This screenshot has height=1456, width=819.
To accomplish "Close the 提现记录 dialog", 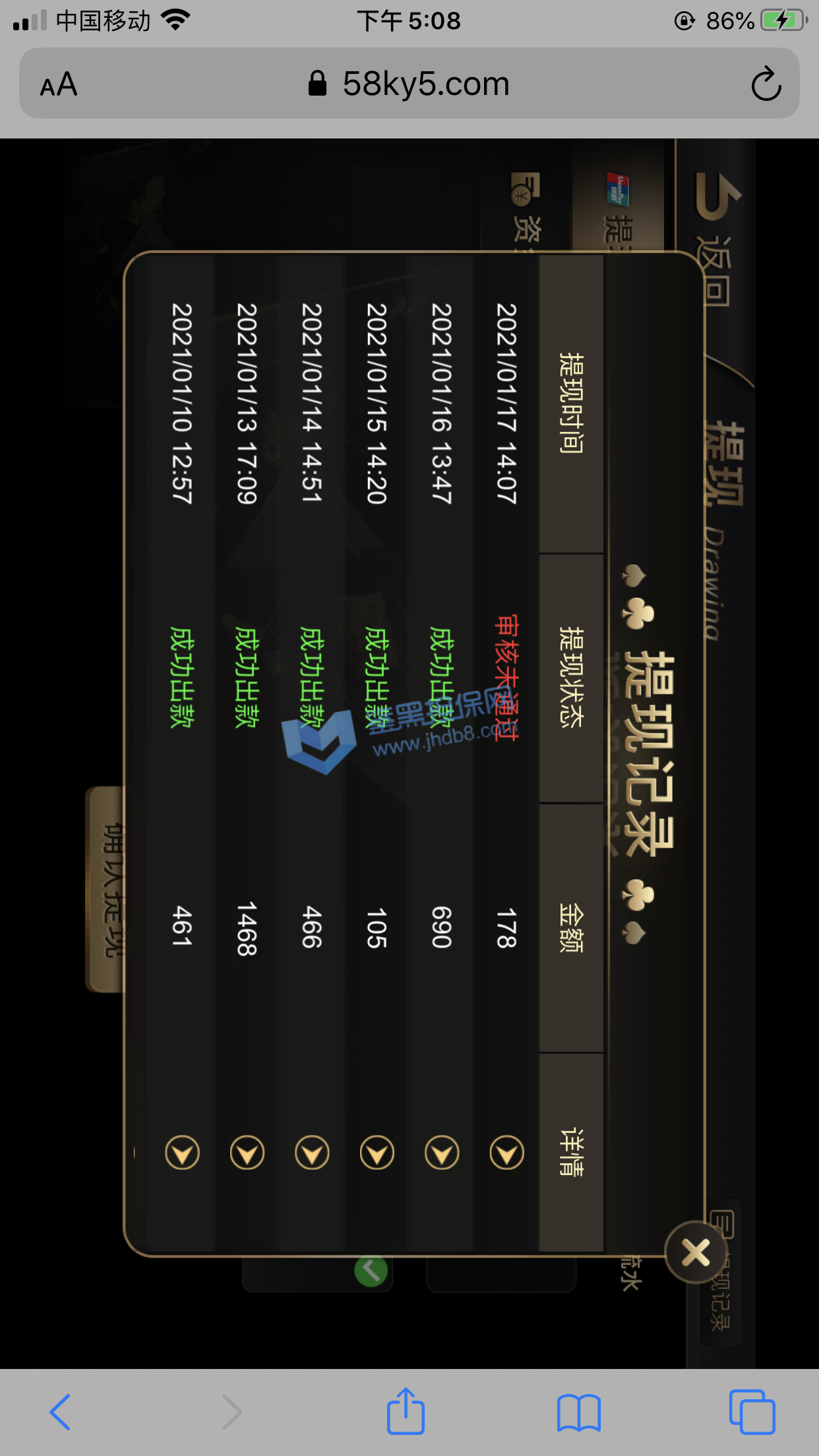I will pos(696,1252).
